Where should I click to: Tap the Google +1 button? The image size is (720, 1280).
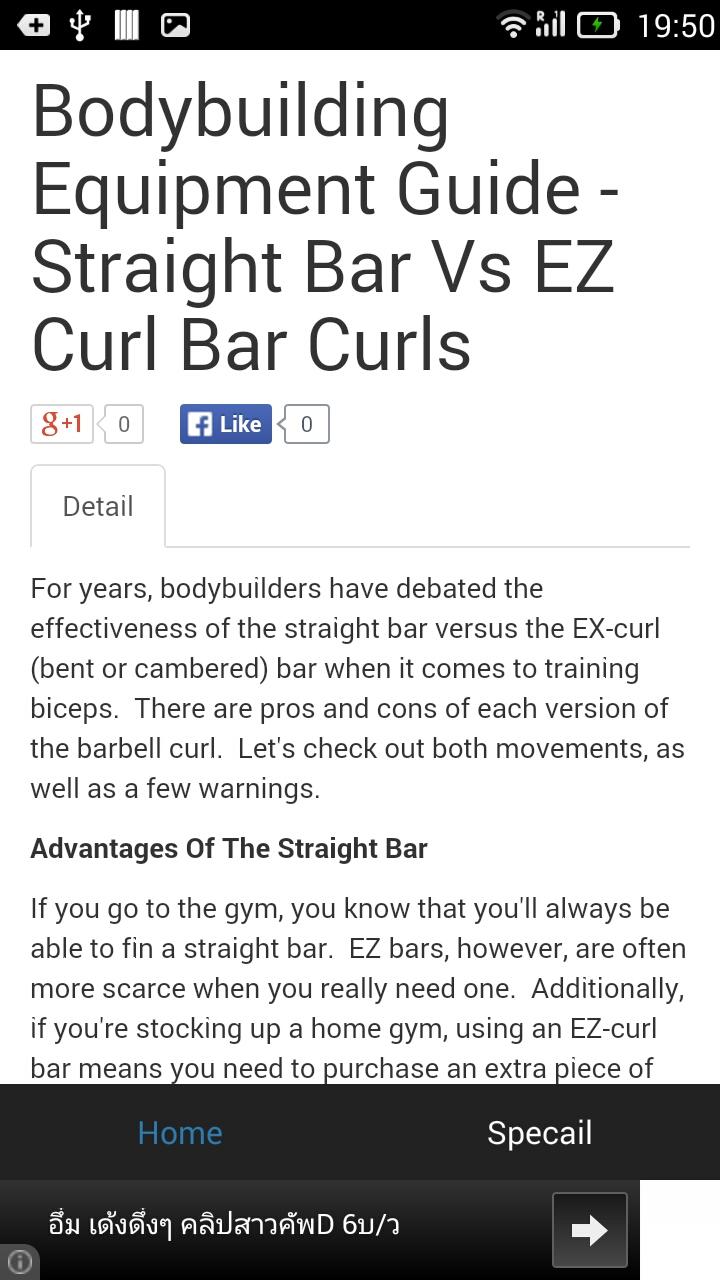click(x=62, y=424)
